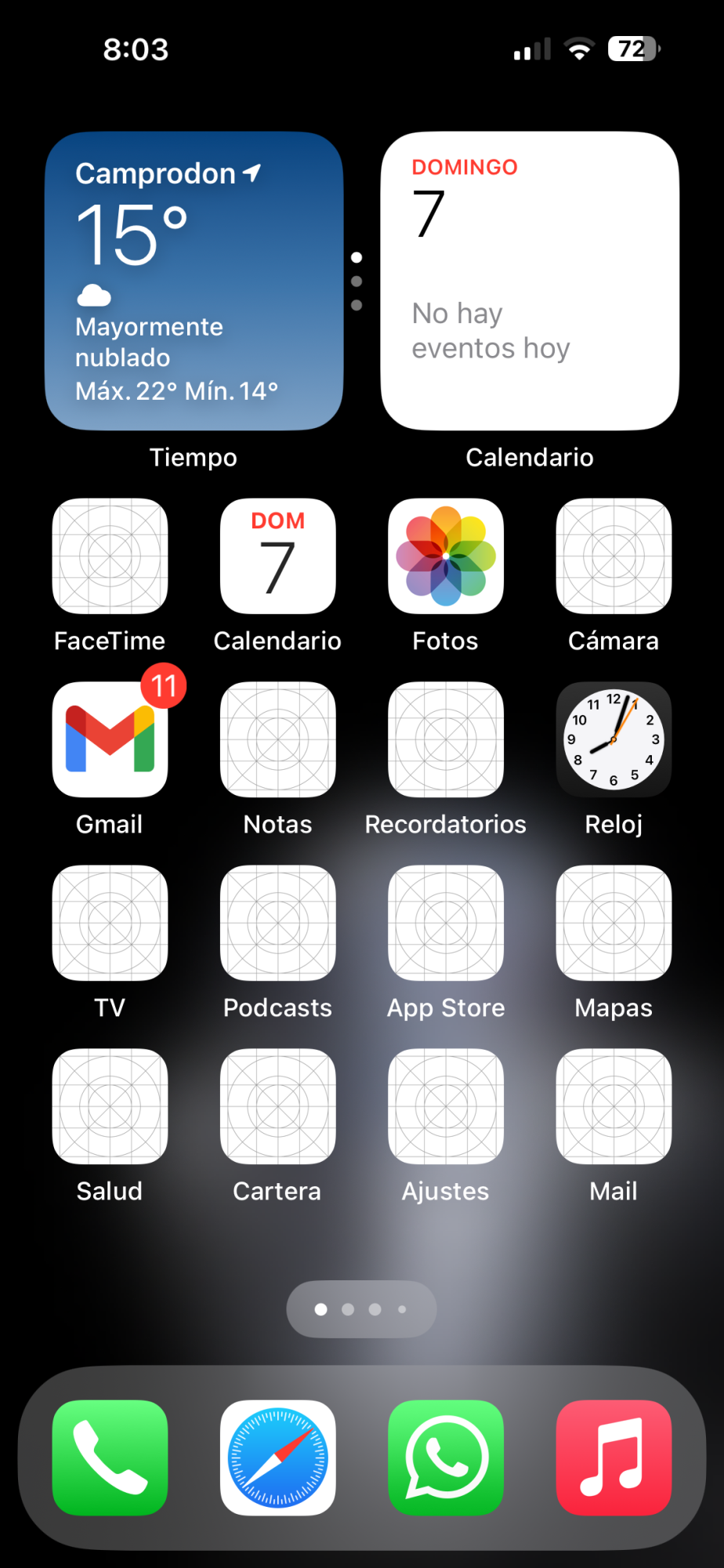Open Podcasts

(278, 924)
